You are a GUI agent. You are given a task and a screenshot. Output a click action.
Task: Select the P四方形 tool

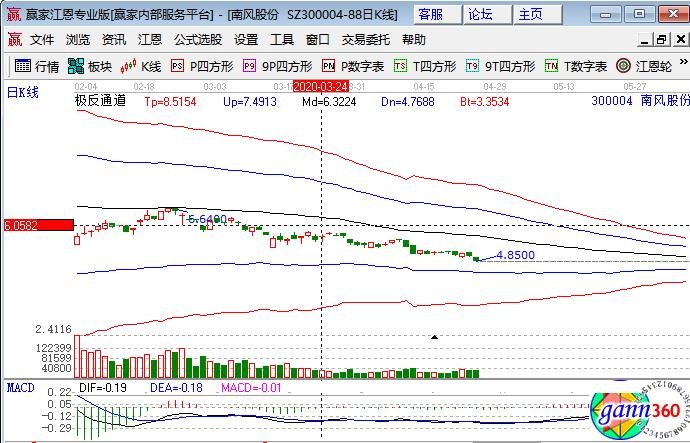204,66
